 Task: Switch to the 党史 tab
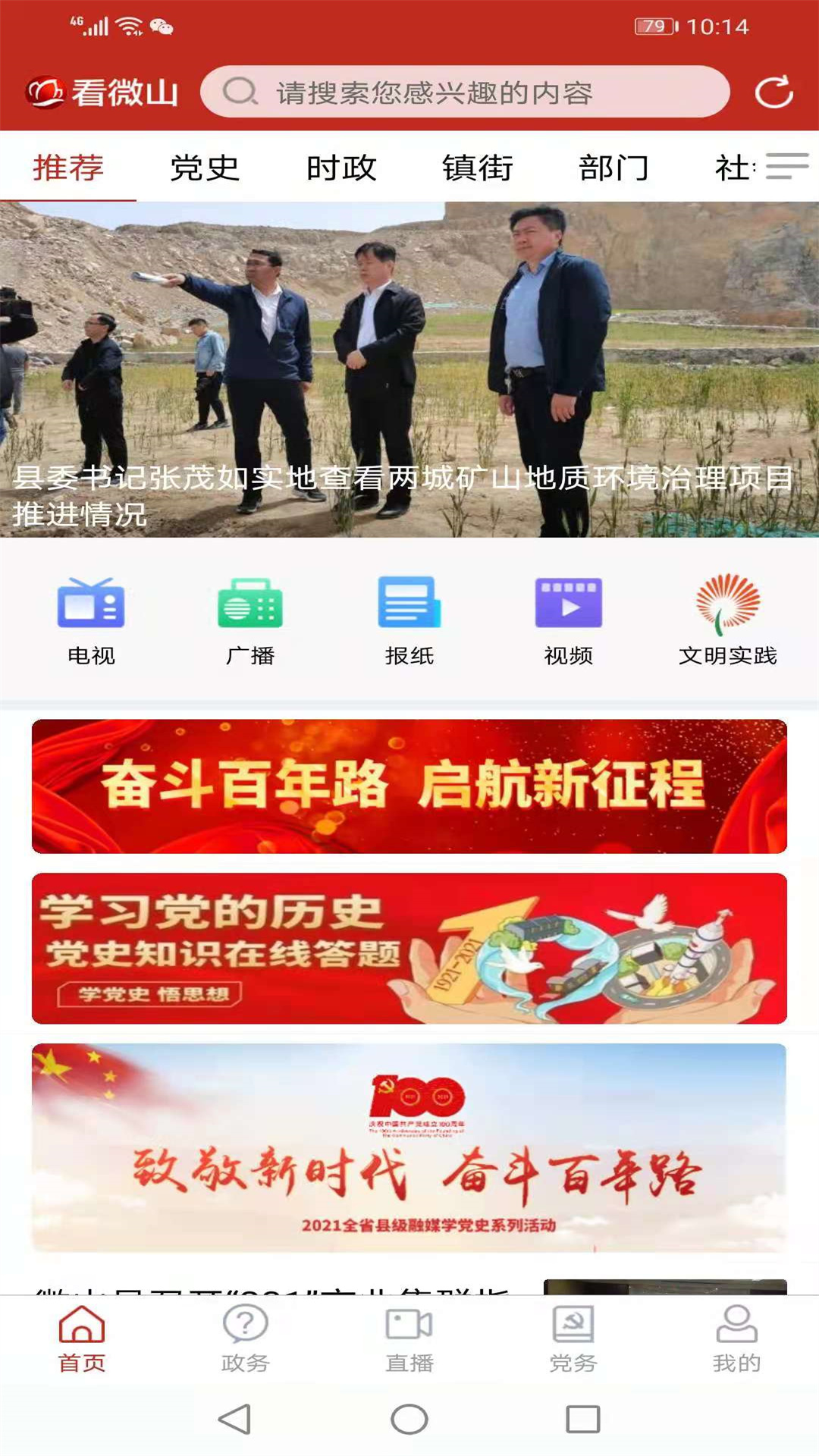pos(205,168)
